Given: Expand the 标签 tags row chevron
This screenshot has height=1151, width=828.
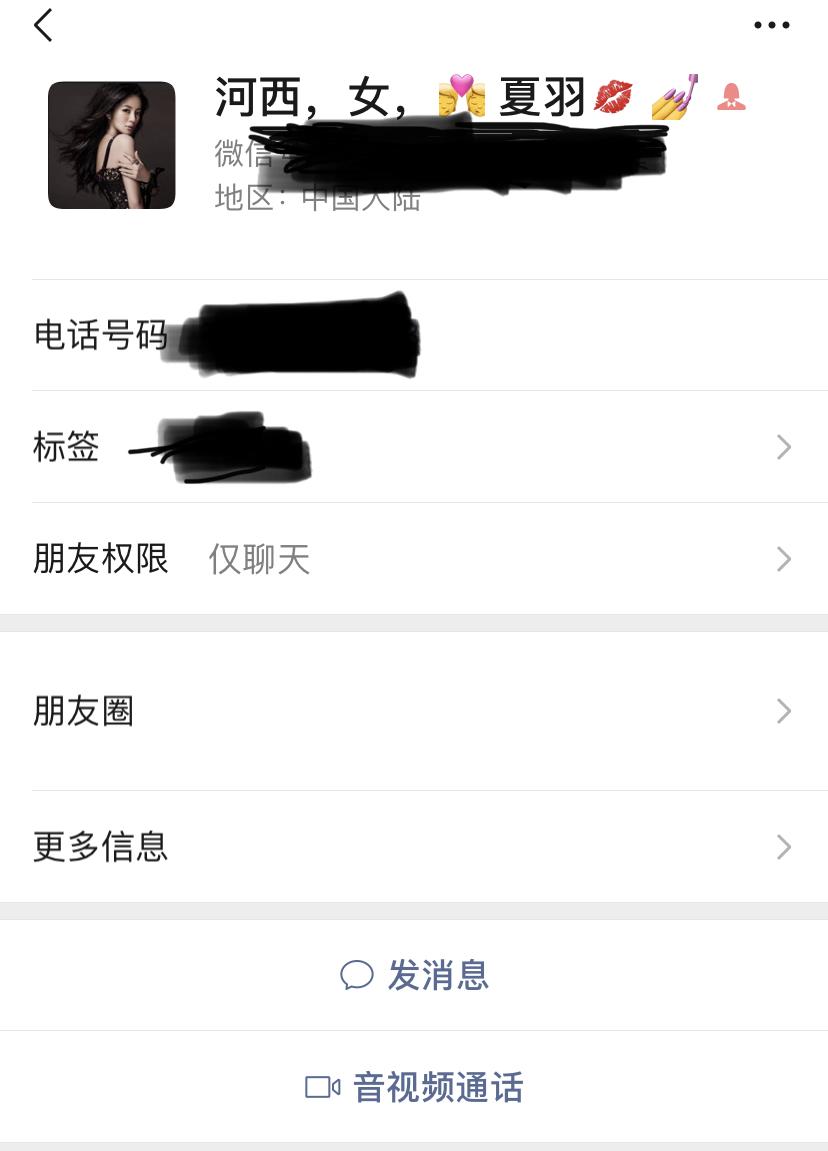Looking at the screenshot, I should (784, 447).
